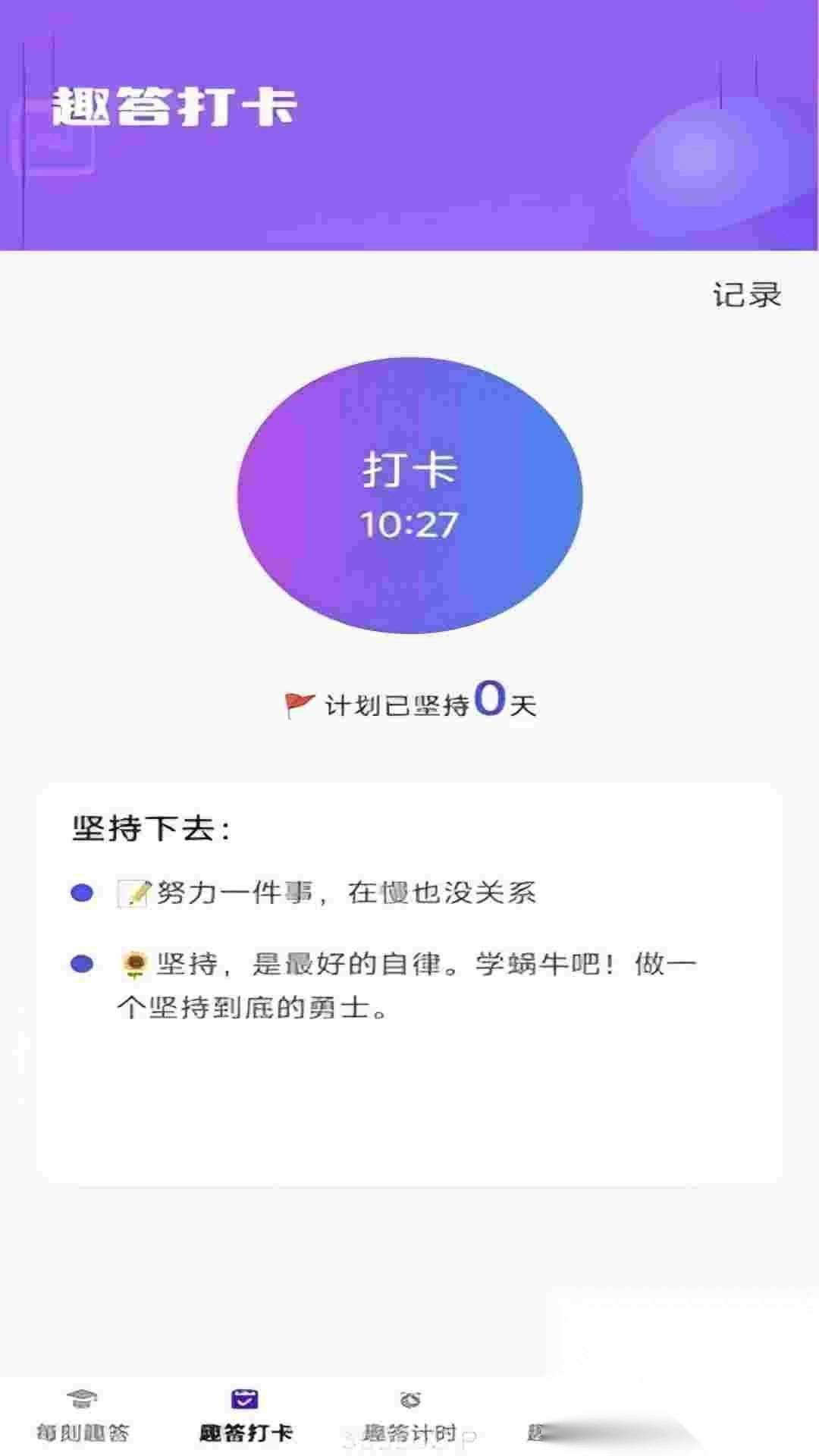This screenshot has width=819, height=1456.
Task: Tap the blue bullet dot before 坚持 tip
Action: (x=83, y=963)
